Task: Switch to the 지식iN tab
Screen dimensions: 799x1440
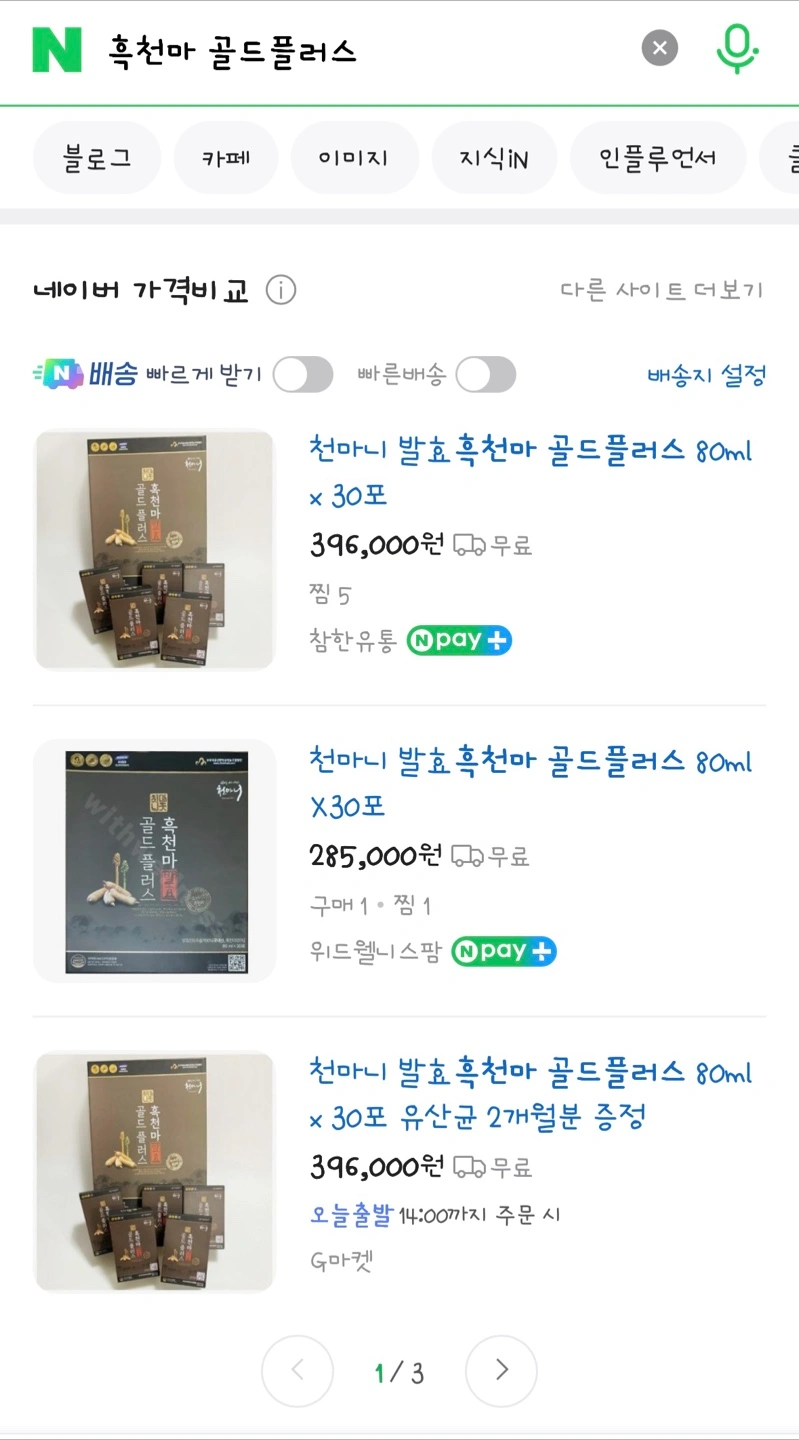Action: click(494, 158)
